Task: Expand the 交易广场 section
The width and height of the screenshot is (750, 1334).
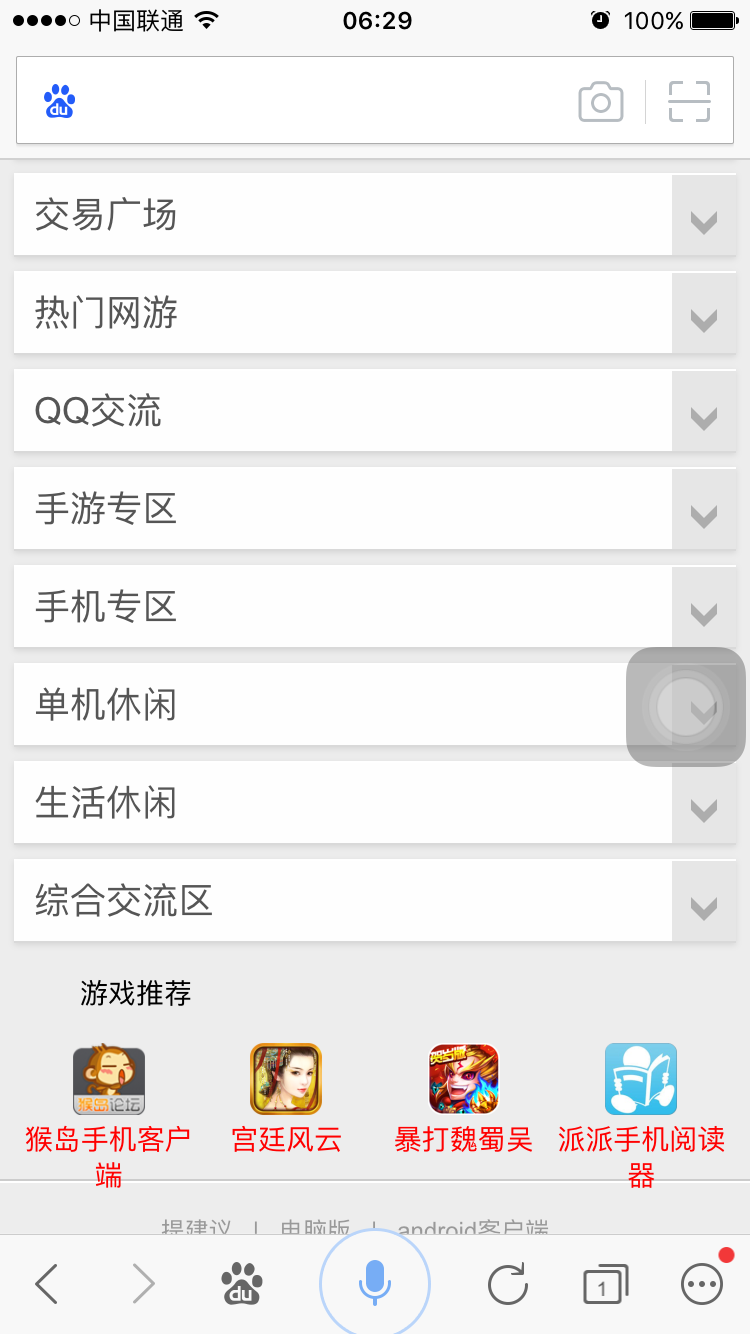Action: 704,215
